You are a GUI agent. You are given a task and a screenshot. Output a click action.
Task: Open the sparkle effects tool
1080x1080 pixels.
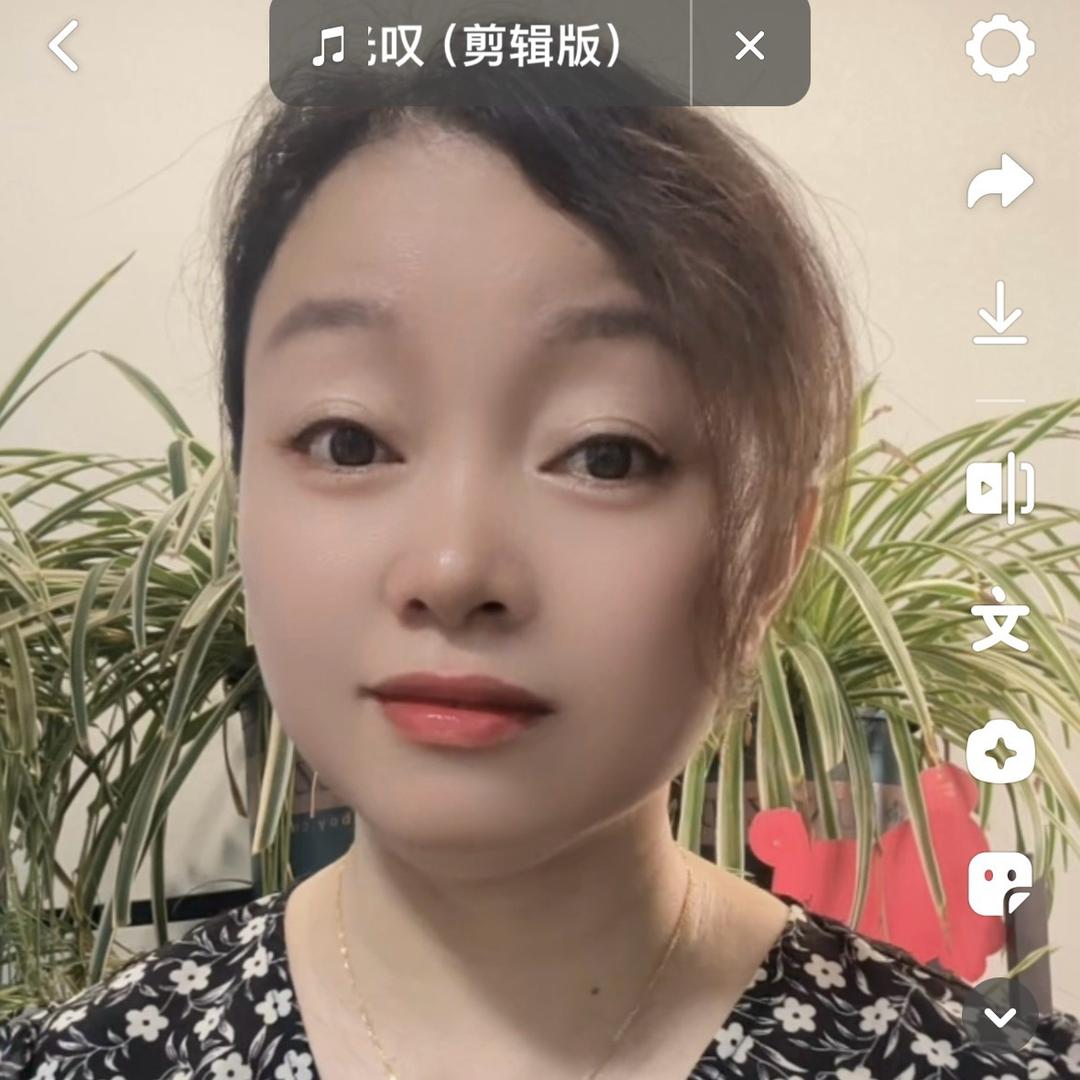(1000, 752)
